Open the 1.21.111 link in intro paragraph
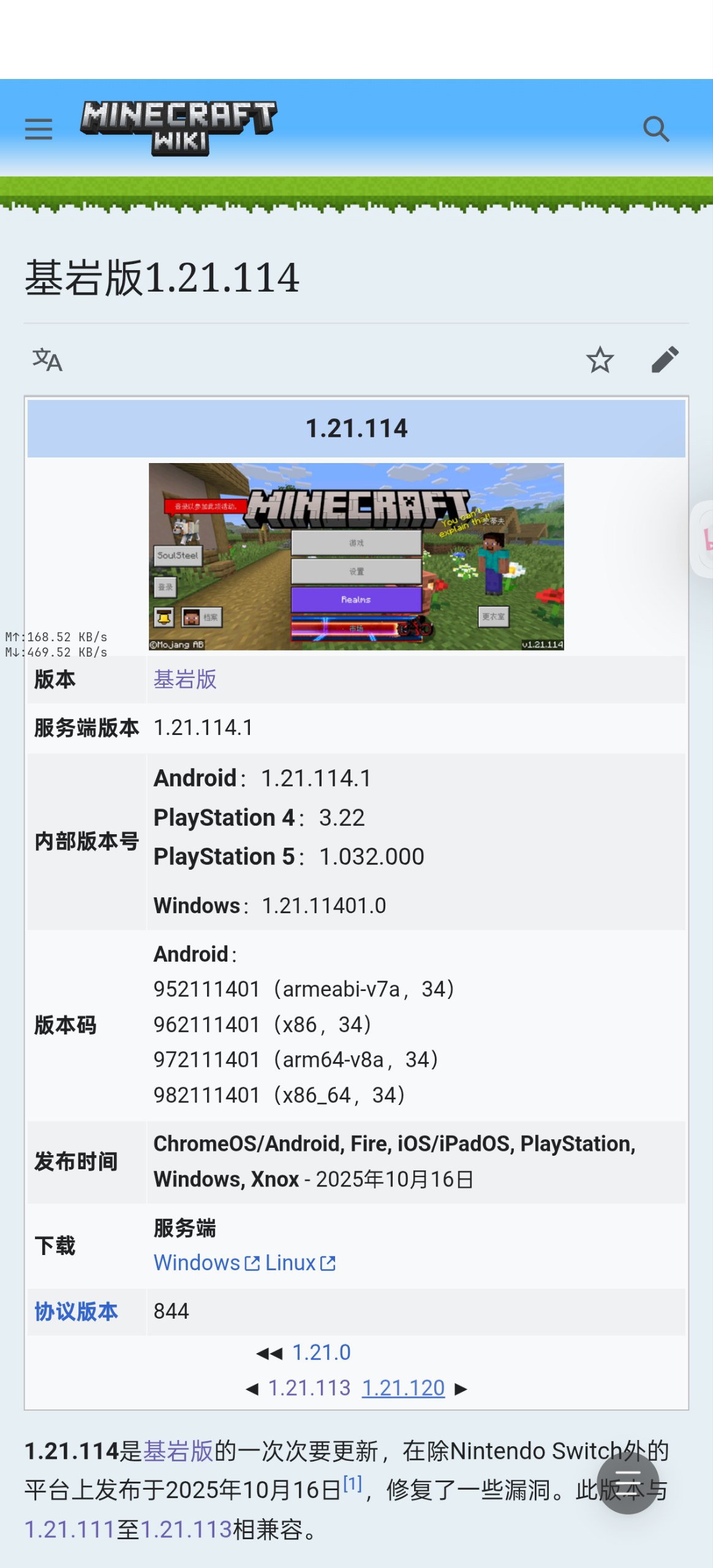 point(70,1529)
